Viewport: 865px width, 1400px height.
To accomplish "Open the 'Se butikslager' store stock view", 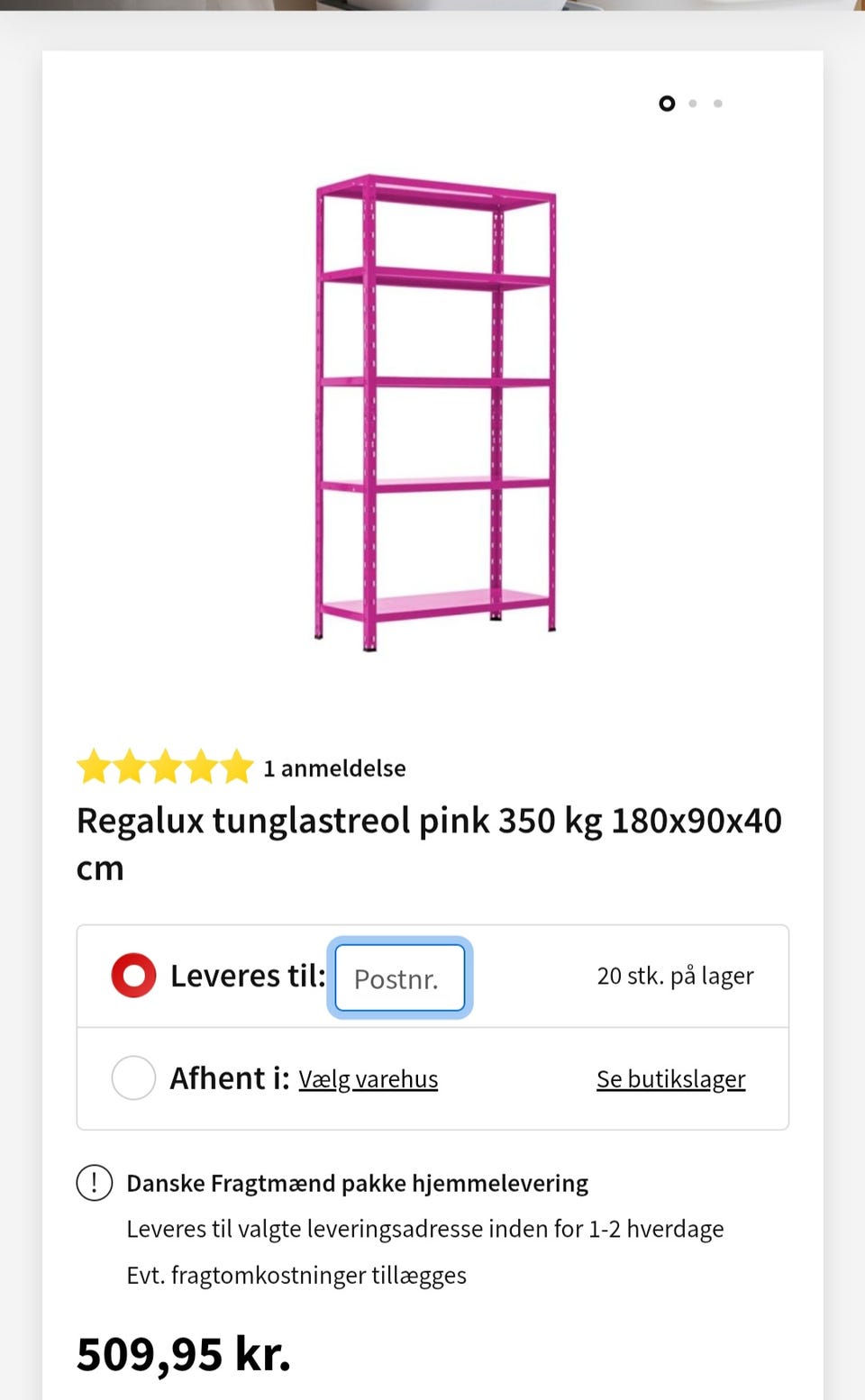I will [x=670, y=1078].
